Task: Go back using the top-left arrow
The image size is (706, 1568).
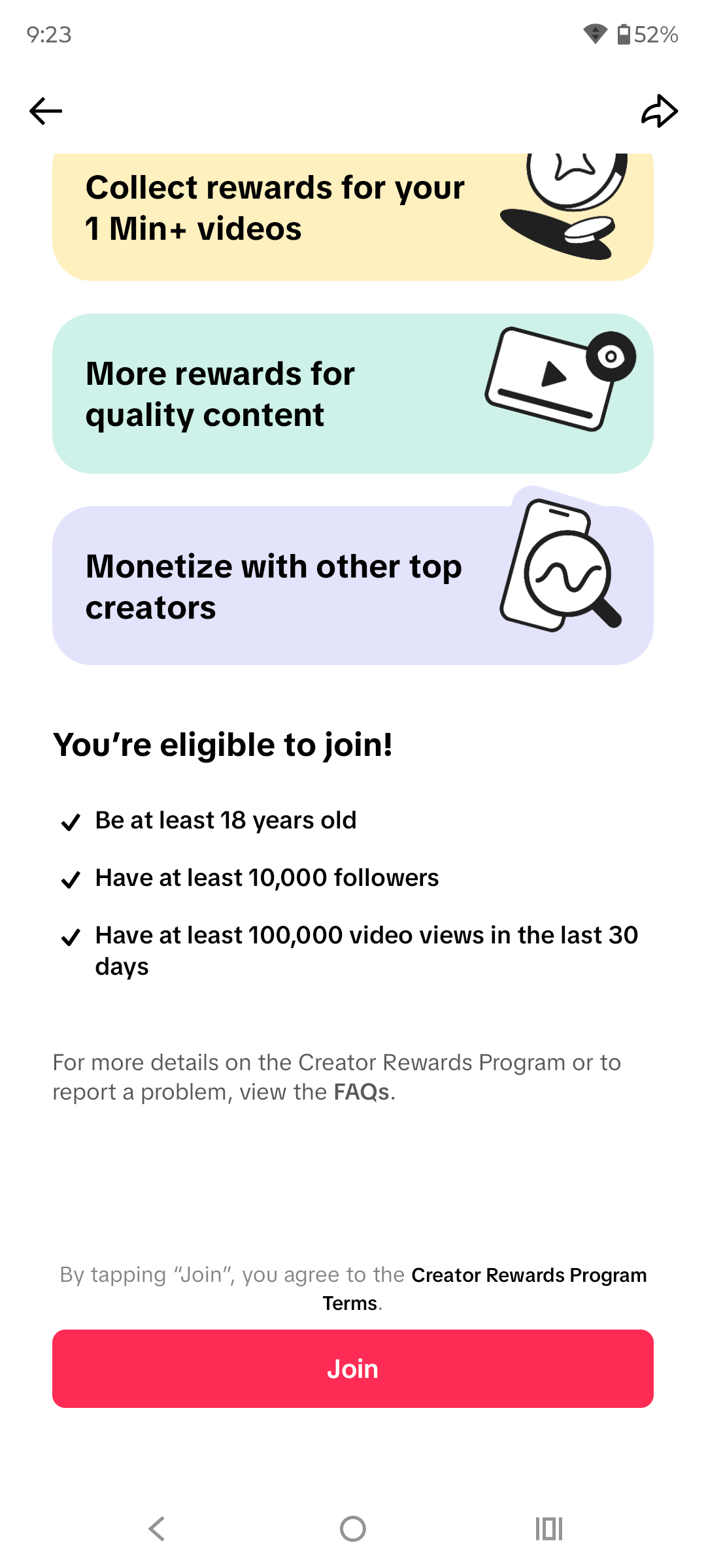Action: pos(46,111)
